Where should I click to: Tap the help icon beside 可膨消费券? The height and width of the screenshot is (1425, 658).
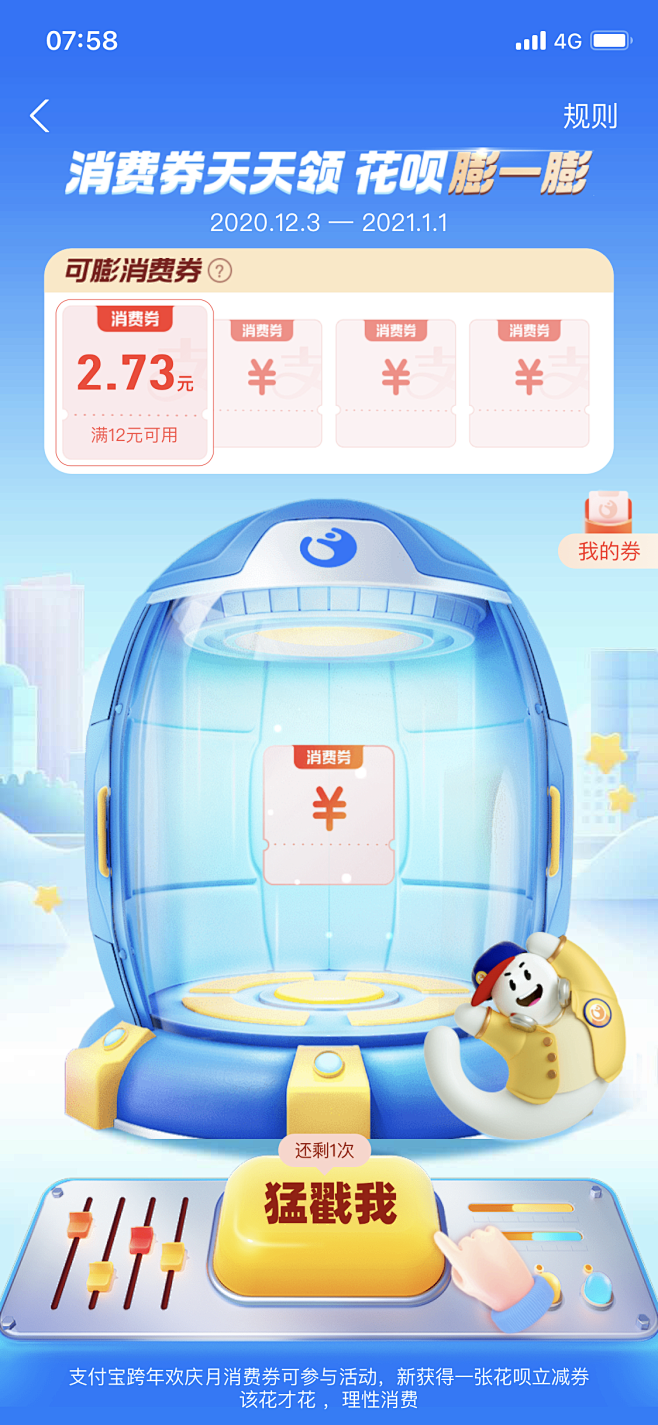pyautogui.click(x=220, y=270)
